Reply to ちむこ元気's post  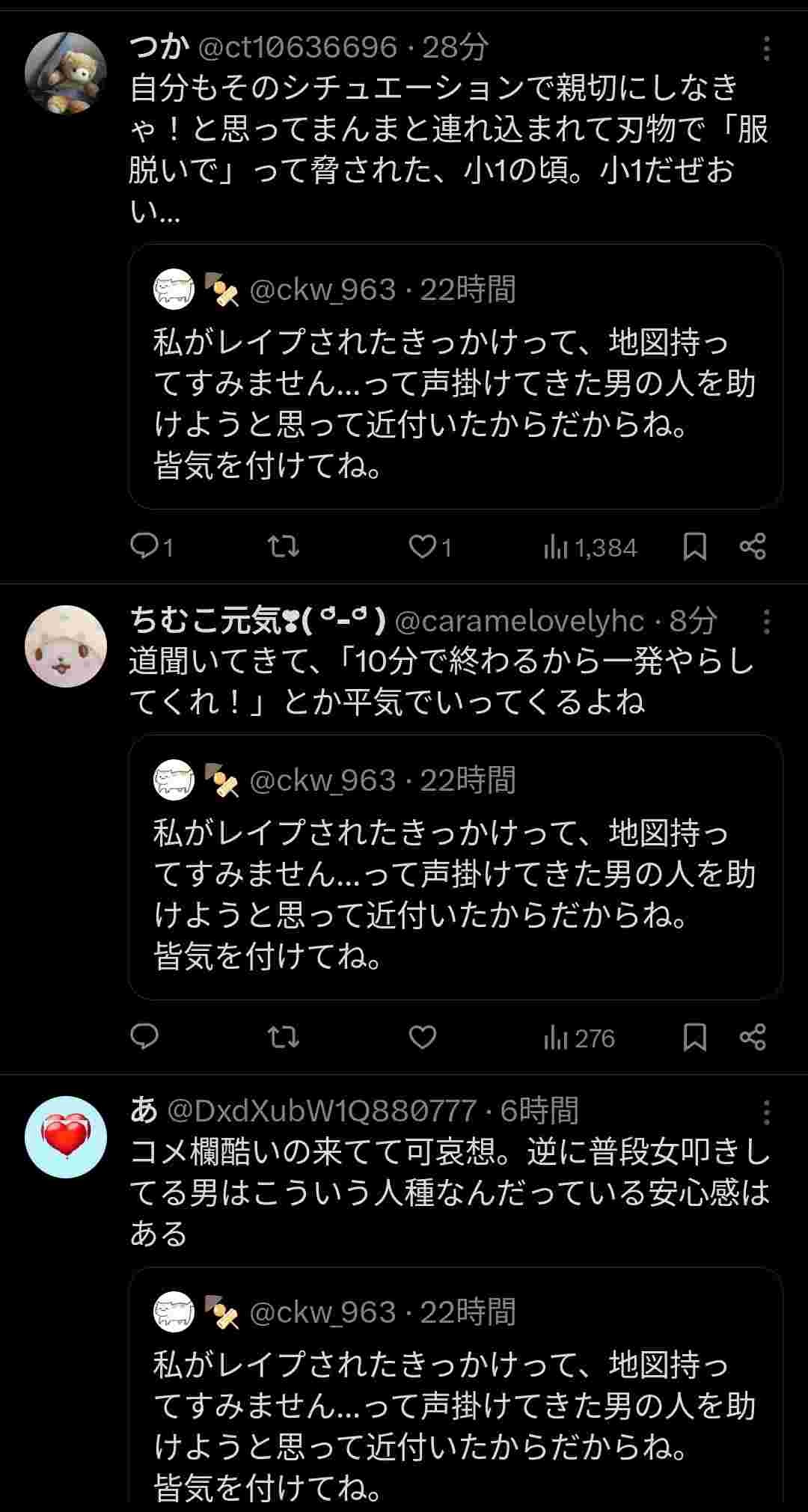coord(144,1037)
